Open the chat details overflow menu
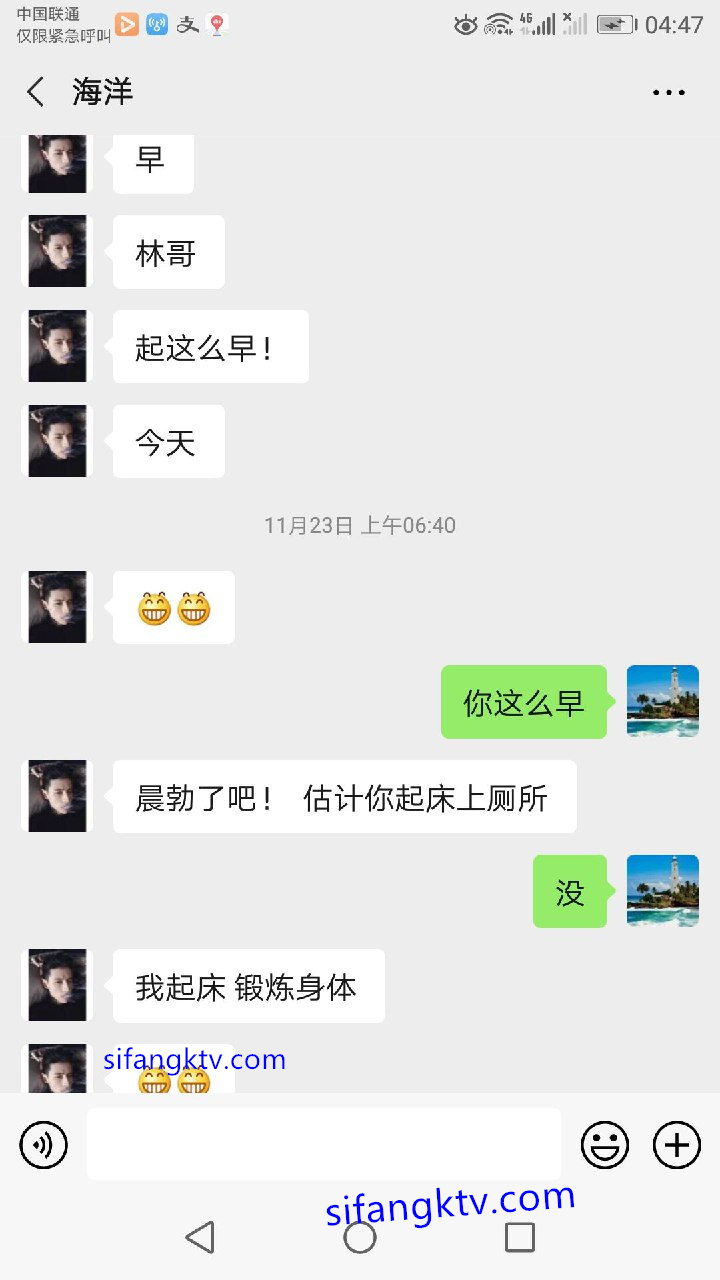Viewport: 720px width, 1280px height. pos(668,92)
